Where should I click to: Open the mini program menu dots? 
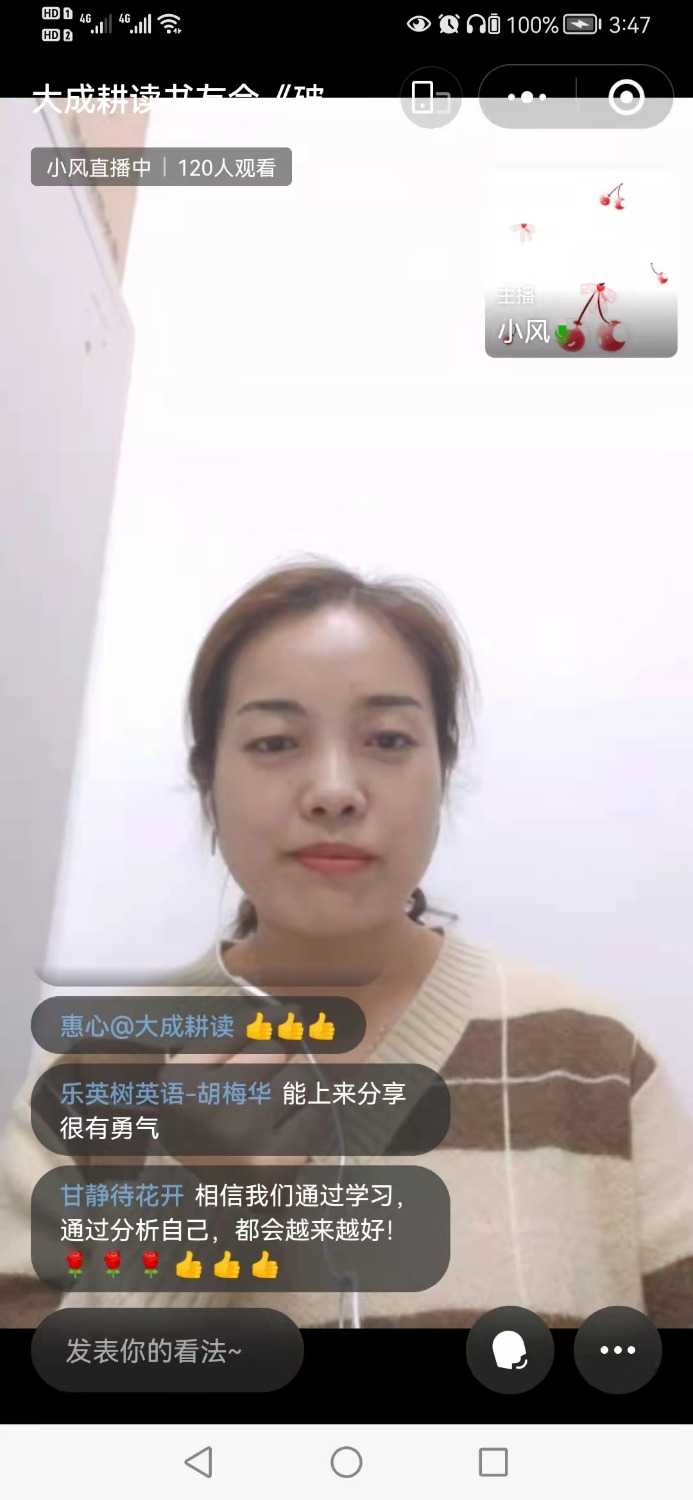click(x=527, y=97)
